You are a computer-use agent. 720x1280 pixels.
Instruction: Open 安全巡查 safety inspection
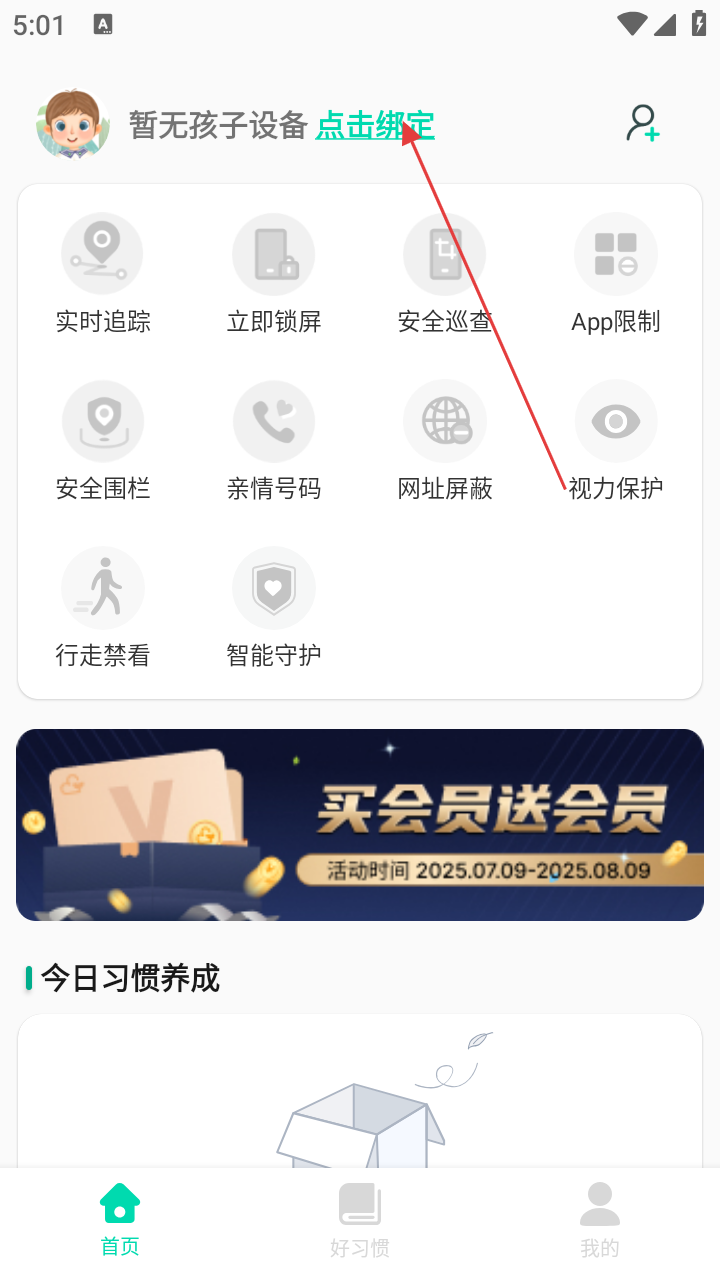[444, 274]
